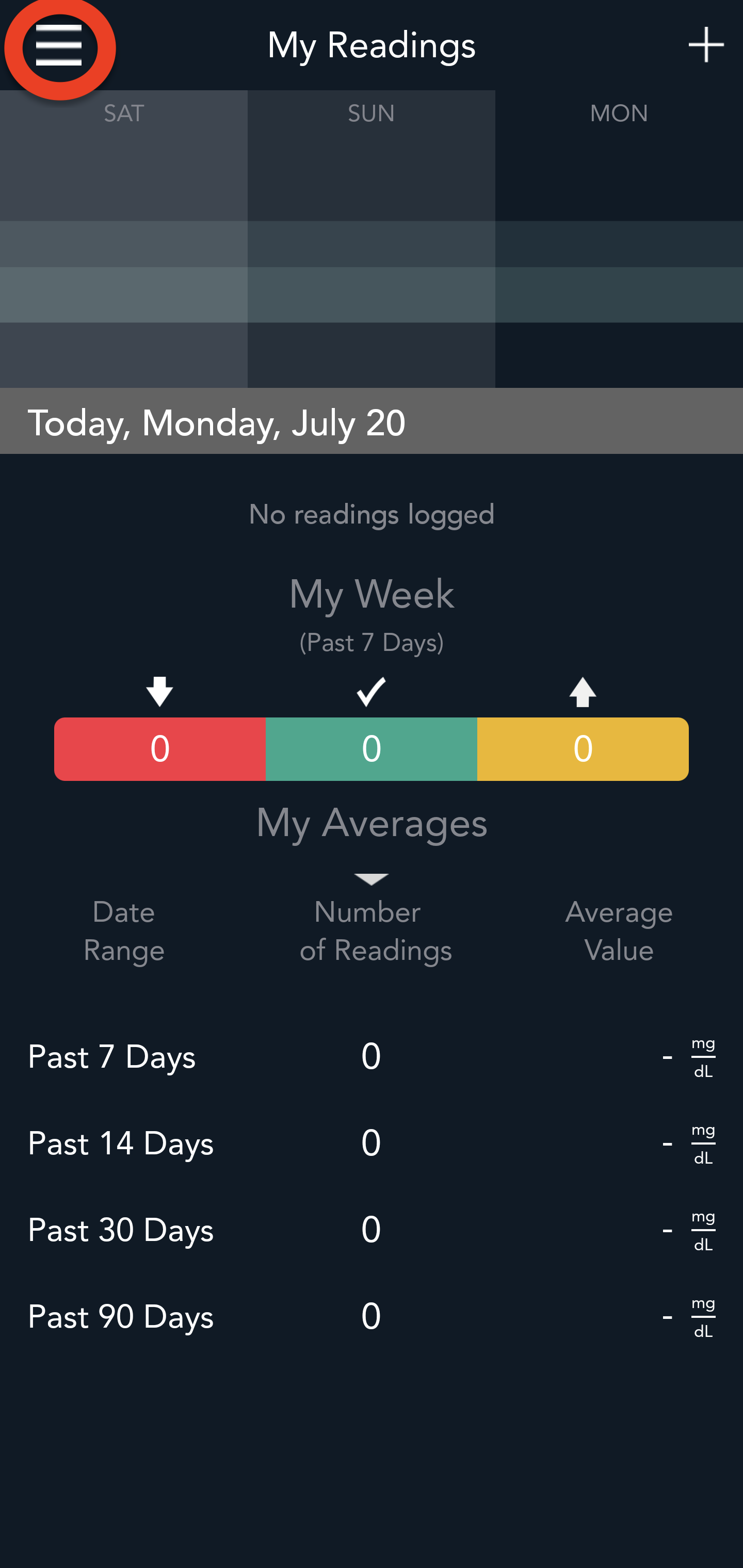Image resolution: width=743 pixels, height=1568 pixels.
Task: Collapse the My Averages section arrow
Action: [x=371, y=878]
